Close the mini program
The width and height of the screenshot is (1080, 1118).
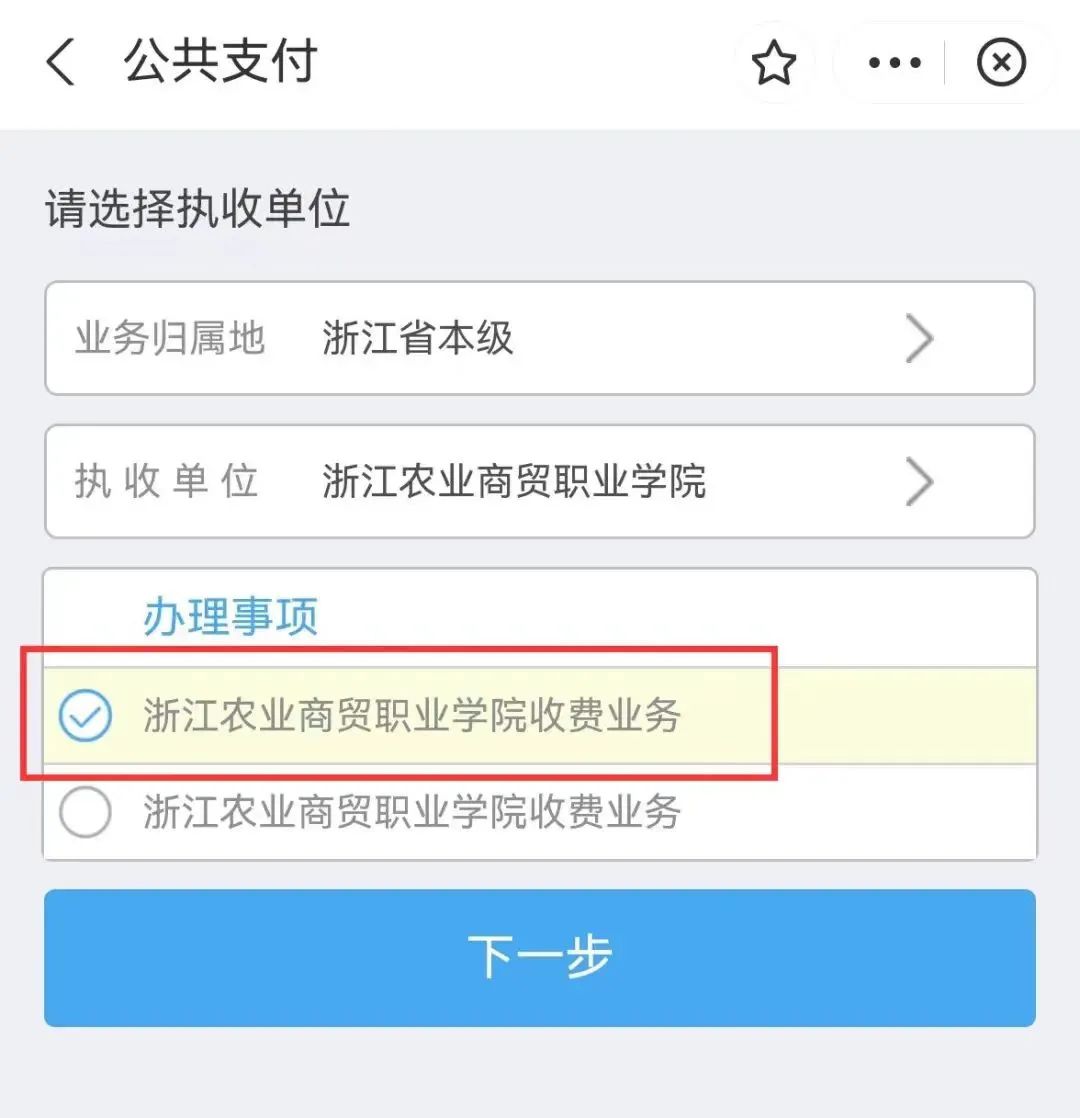click(1001, 64)
